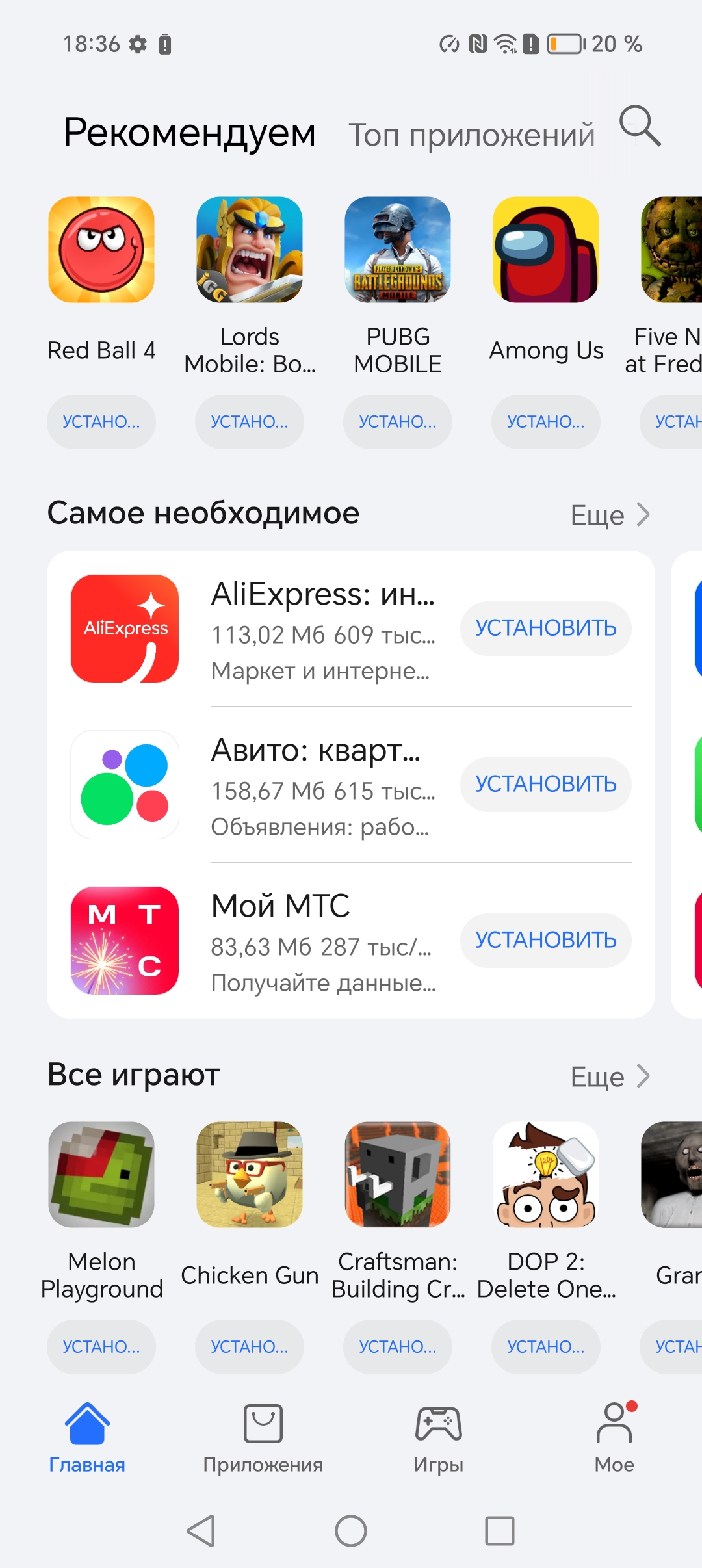The height and width of the screenshot is (1568, 702).
Task: Tap the system back button
Action: [x=201, y=1531]
